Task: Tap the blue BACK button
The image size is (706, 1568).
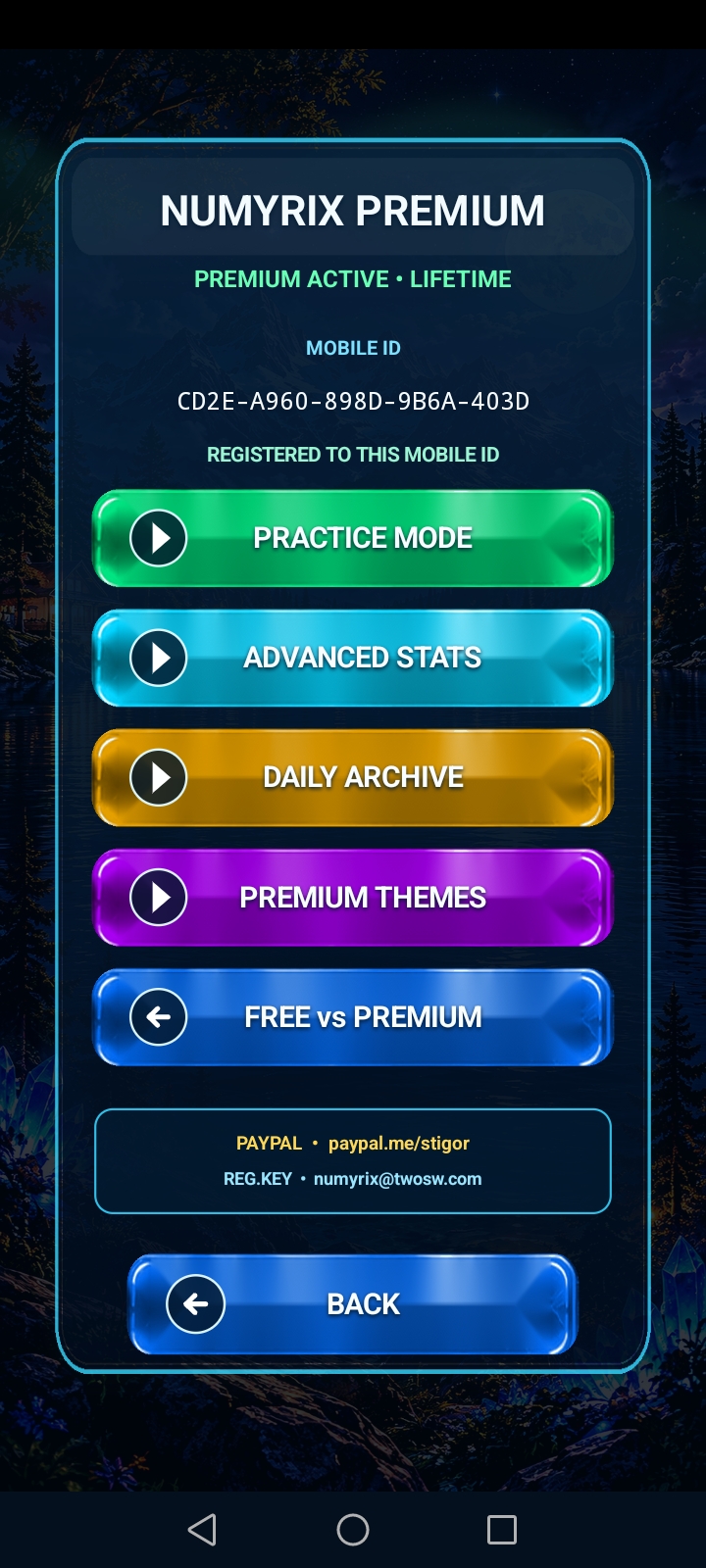Action: (x=353, y=1304)
